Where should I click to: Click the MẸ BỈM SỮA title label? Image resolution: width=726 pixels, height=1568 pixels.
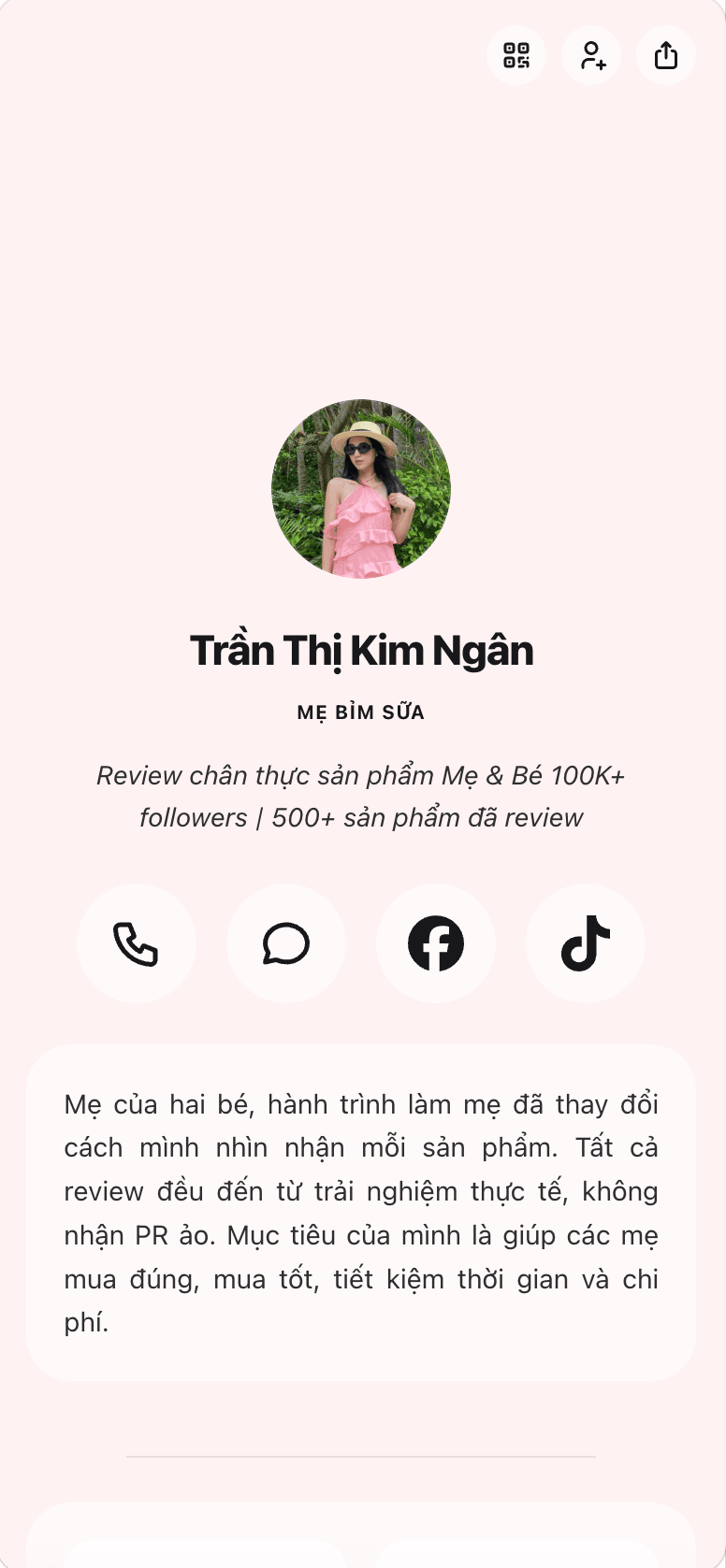coord(361,712)
